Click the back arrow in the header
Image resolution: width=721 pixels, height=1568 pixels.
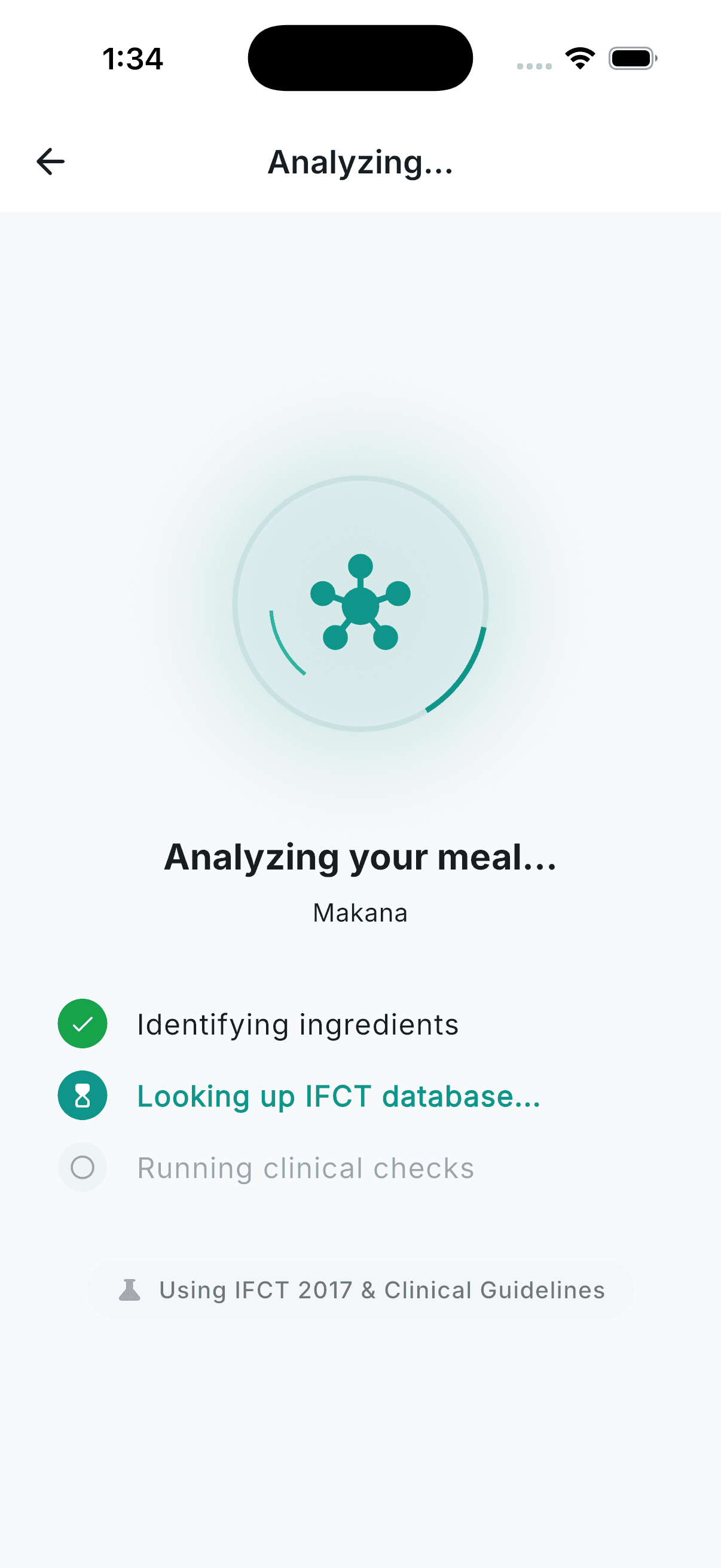click(50, 161)
